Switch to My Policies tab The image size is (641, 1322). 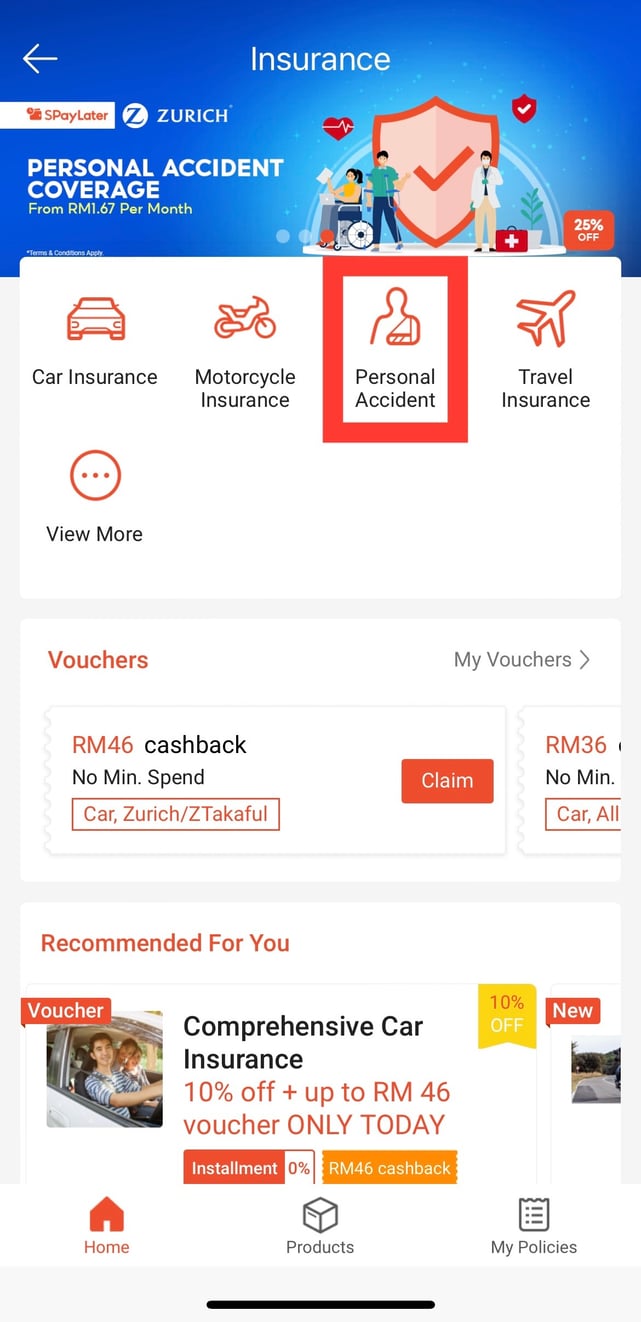pos(533,1227)
